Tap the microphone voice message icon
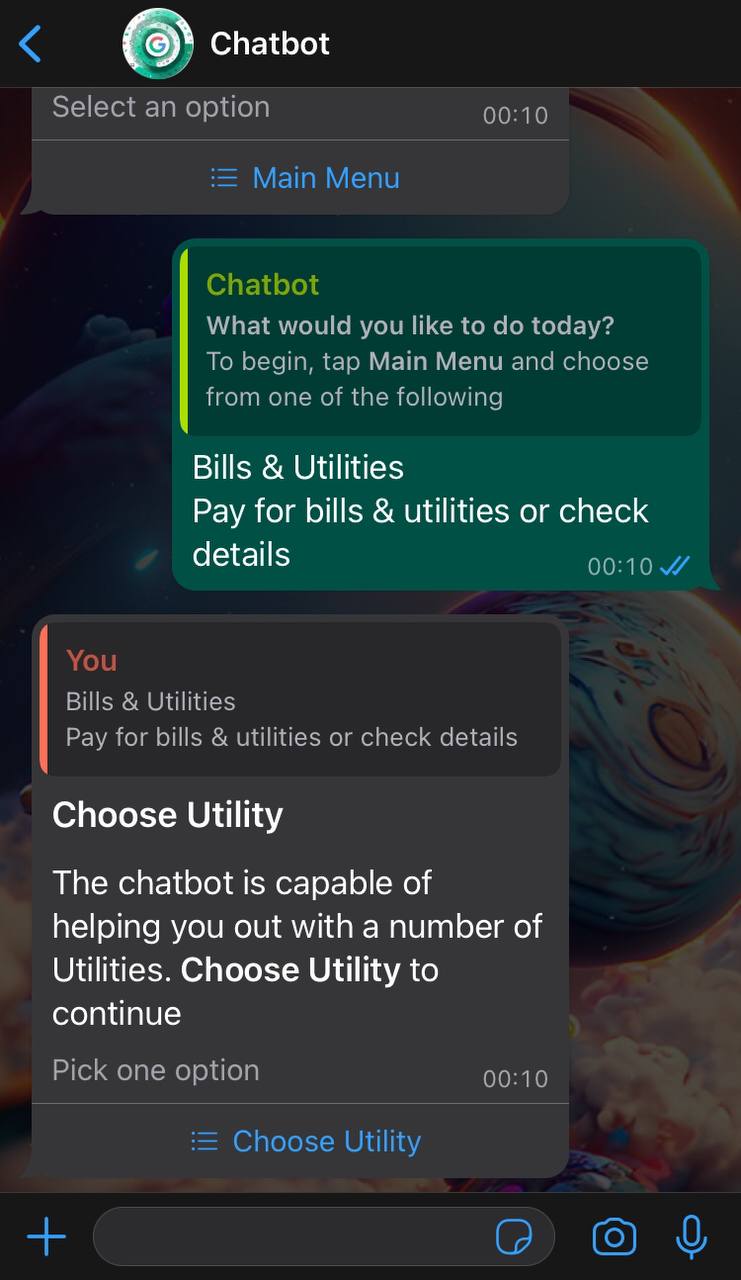The image size is (741, 1280). click(x=691, y=1238)
